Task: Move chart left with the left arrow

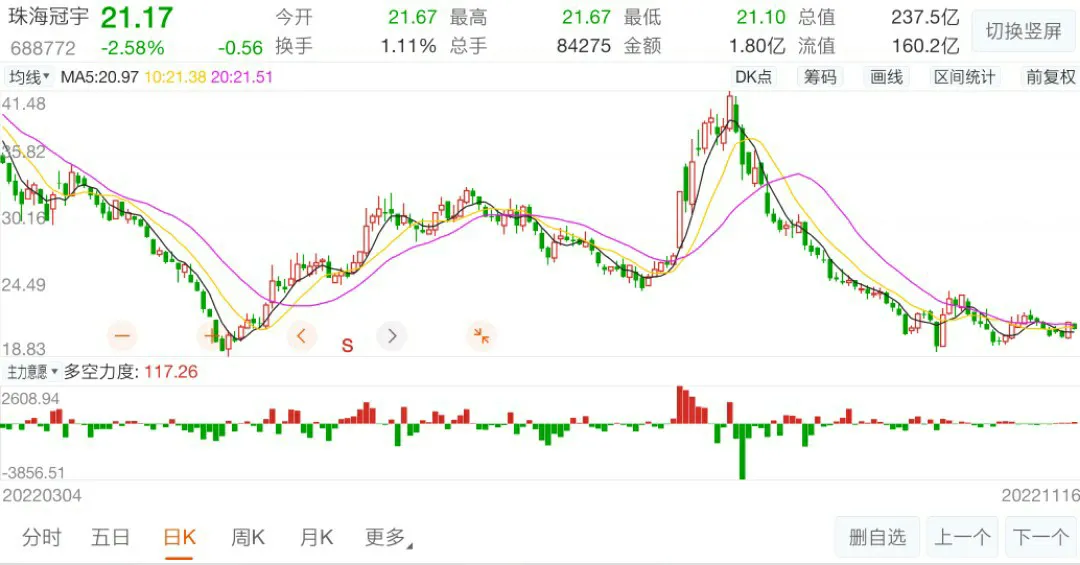Action: click(x=301, y=336)
